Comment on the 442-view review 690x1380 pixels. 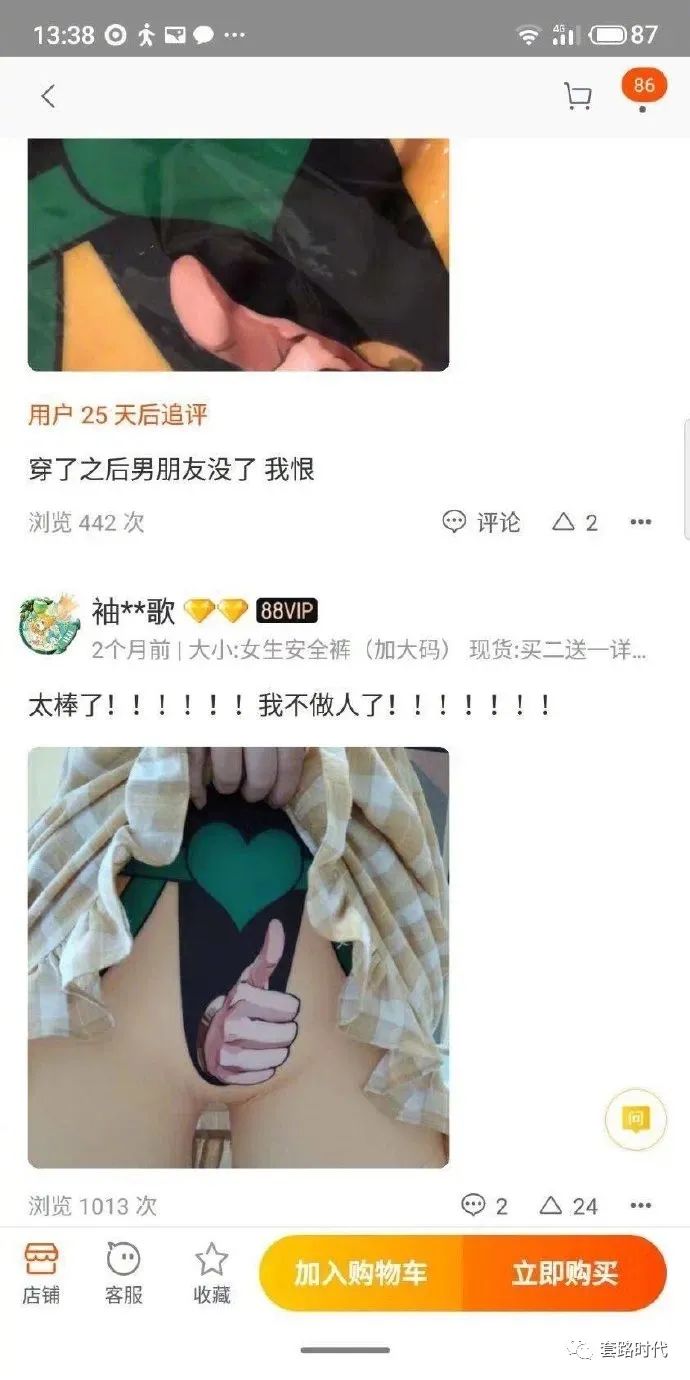coord(482,522)
